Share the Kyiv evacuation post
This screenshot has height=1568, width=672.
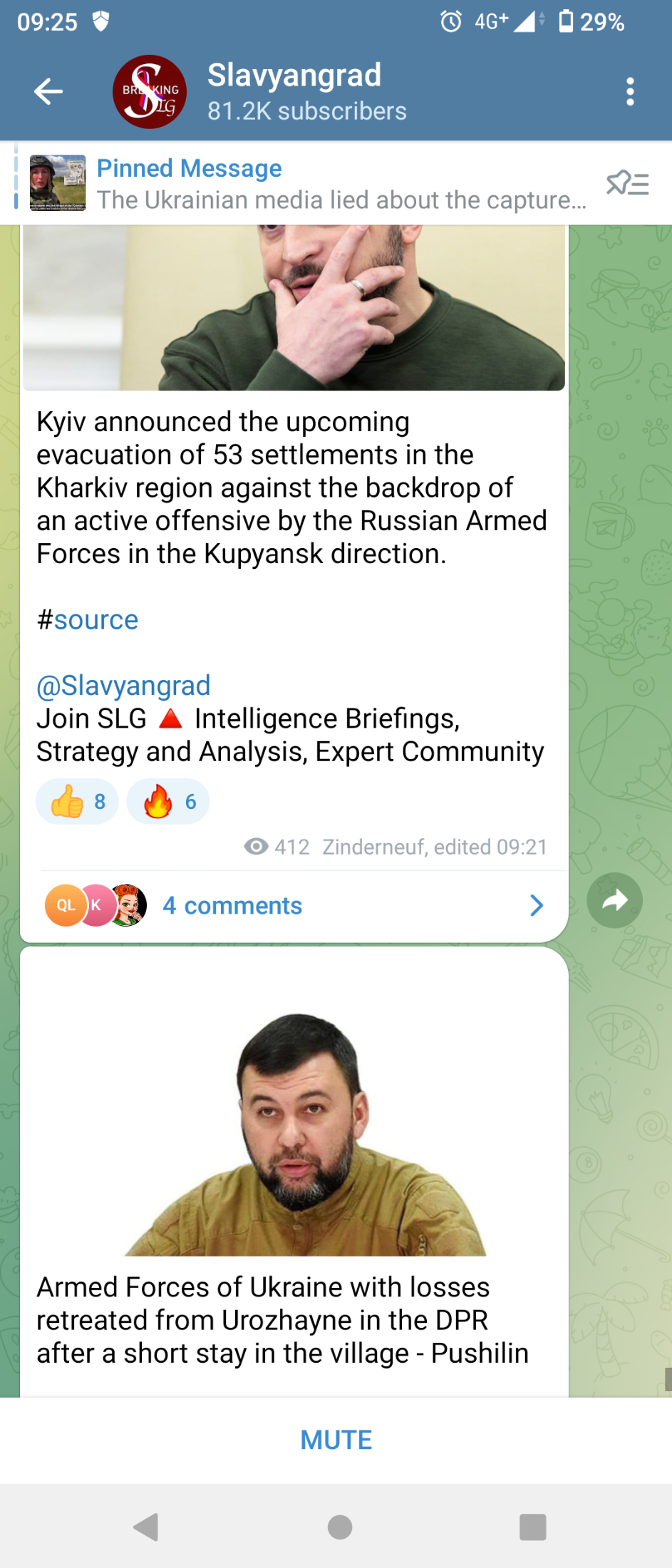[x=614, y=900]
